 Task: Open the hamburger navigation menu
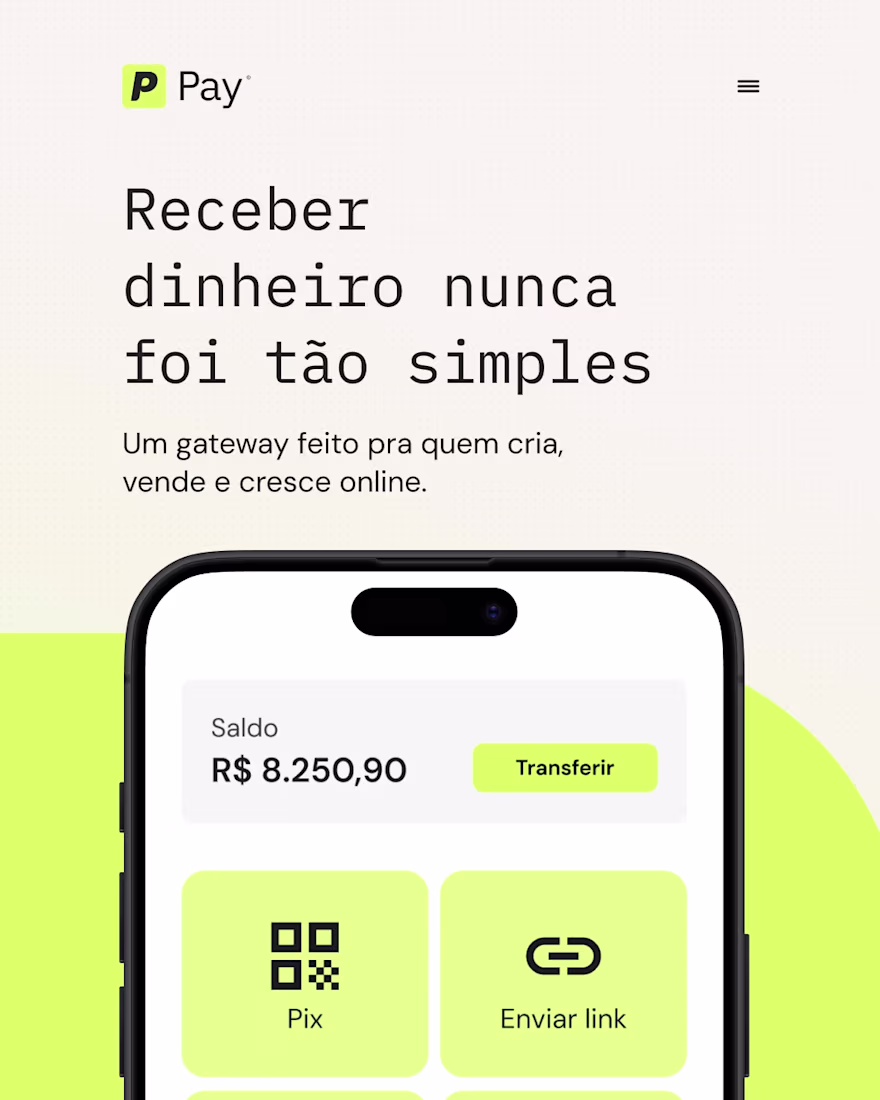pos(748,87)
